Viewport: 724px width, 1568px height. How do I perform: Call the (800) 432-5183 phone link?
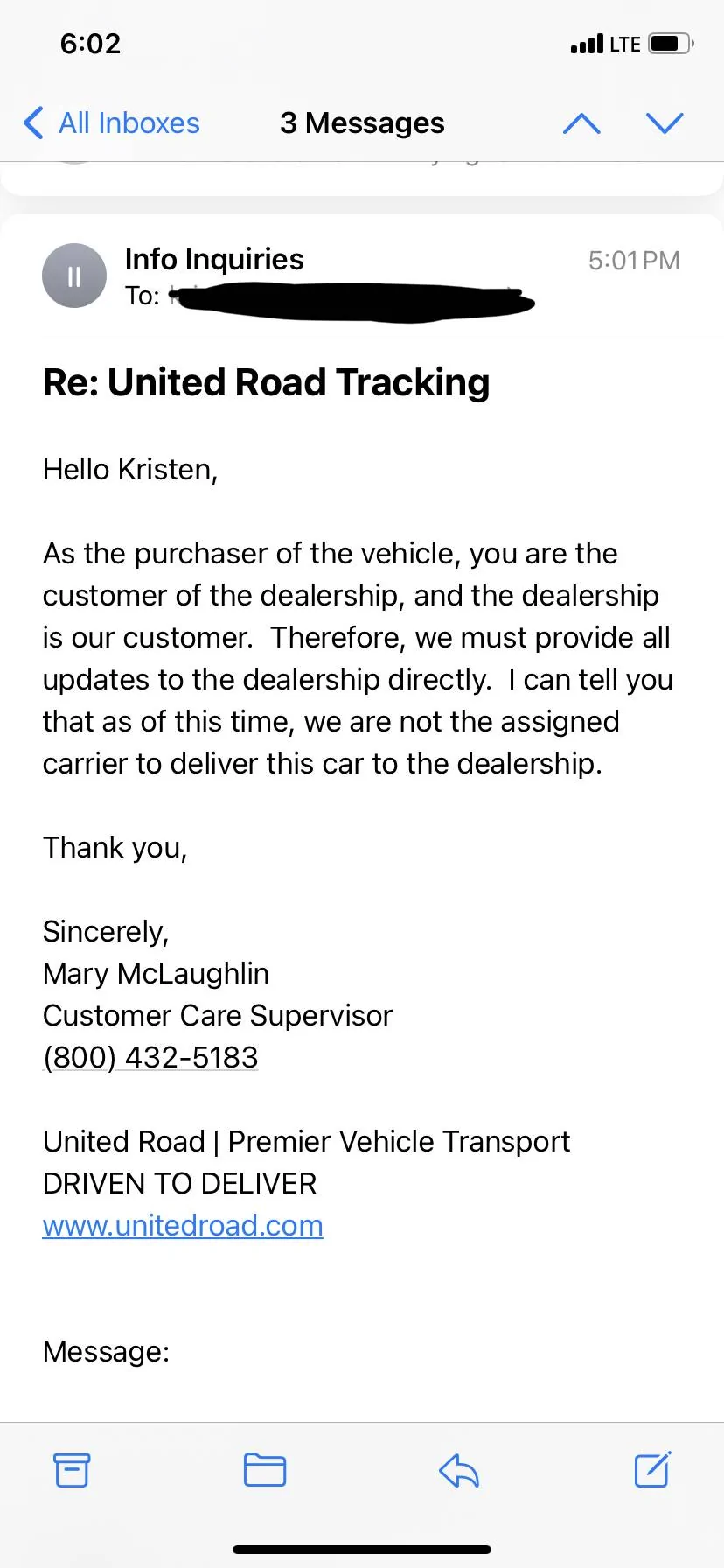(x=150, y=1057)
